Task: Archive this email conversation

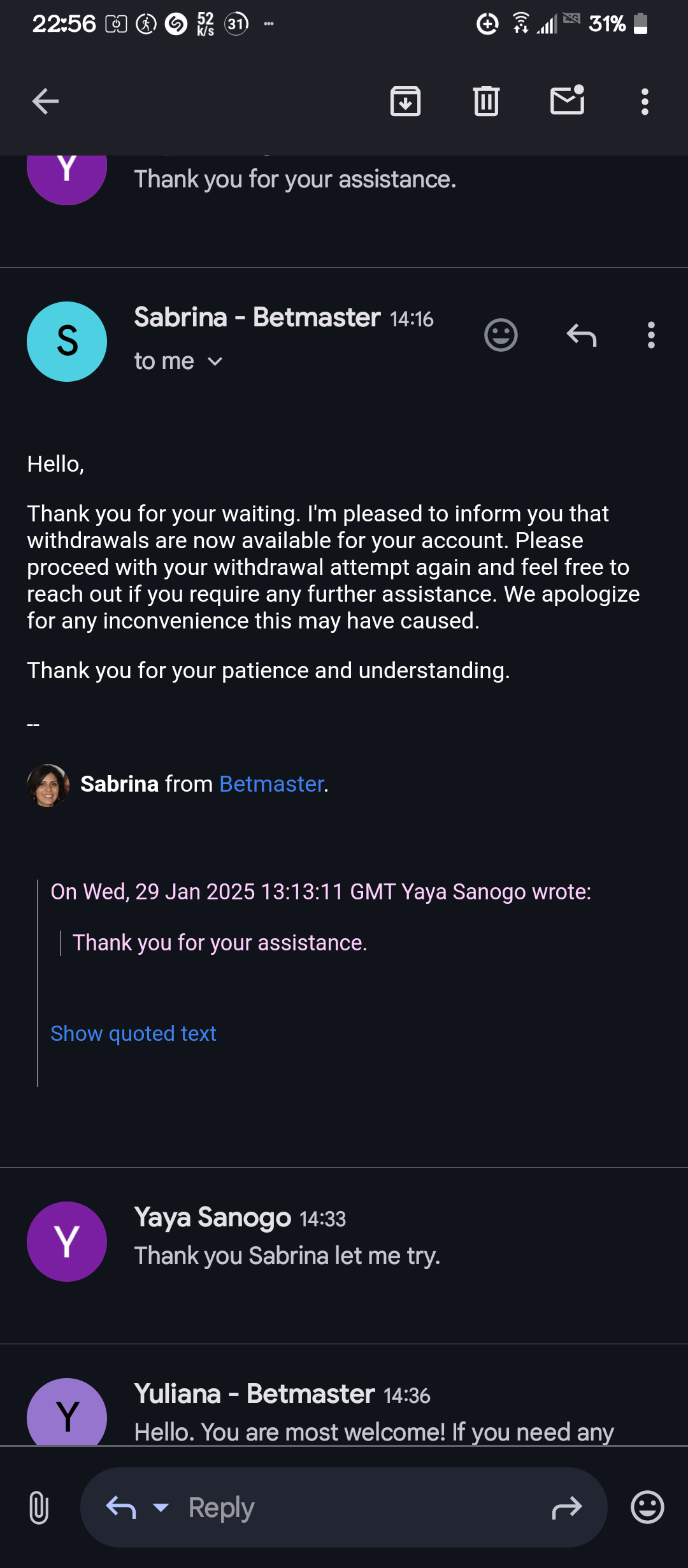Action: click(x=405, y=101)
